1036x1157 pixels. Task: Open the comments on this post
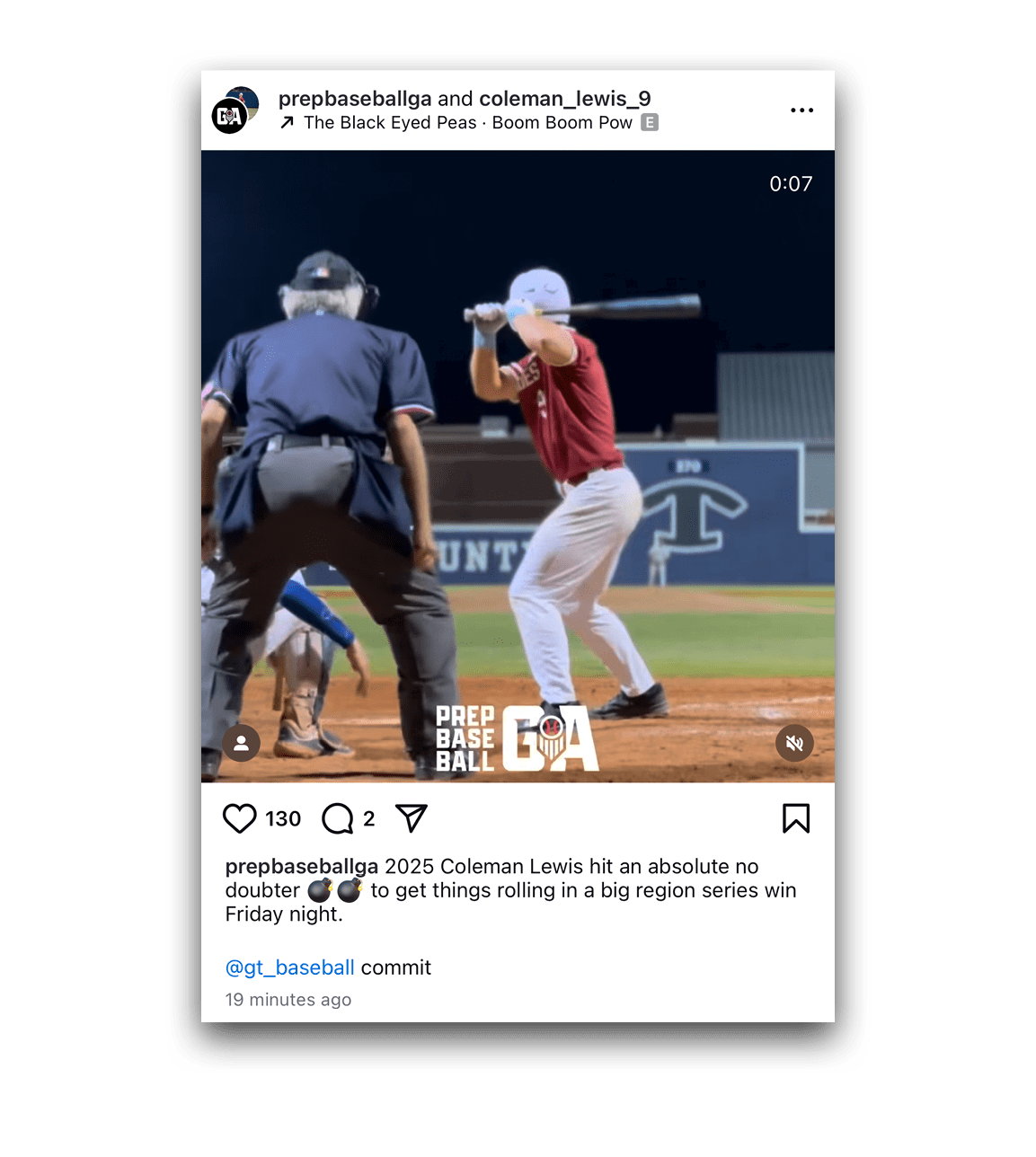point(338,818)
